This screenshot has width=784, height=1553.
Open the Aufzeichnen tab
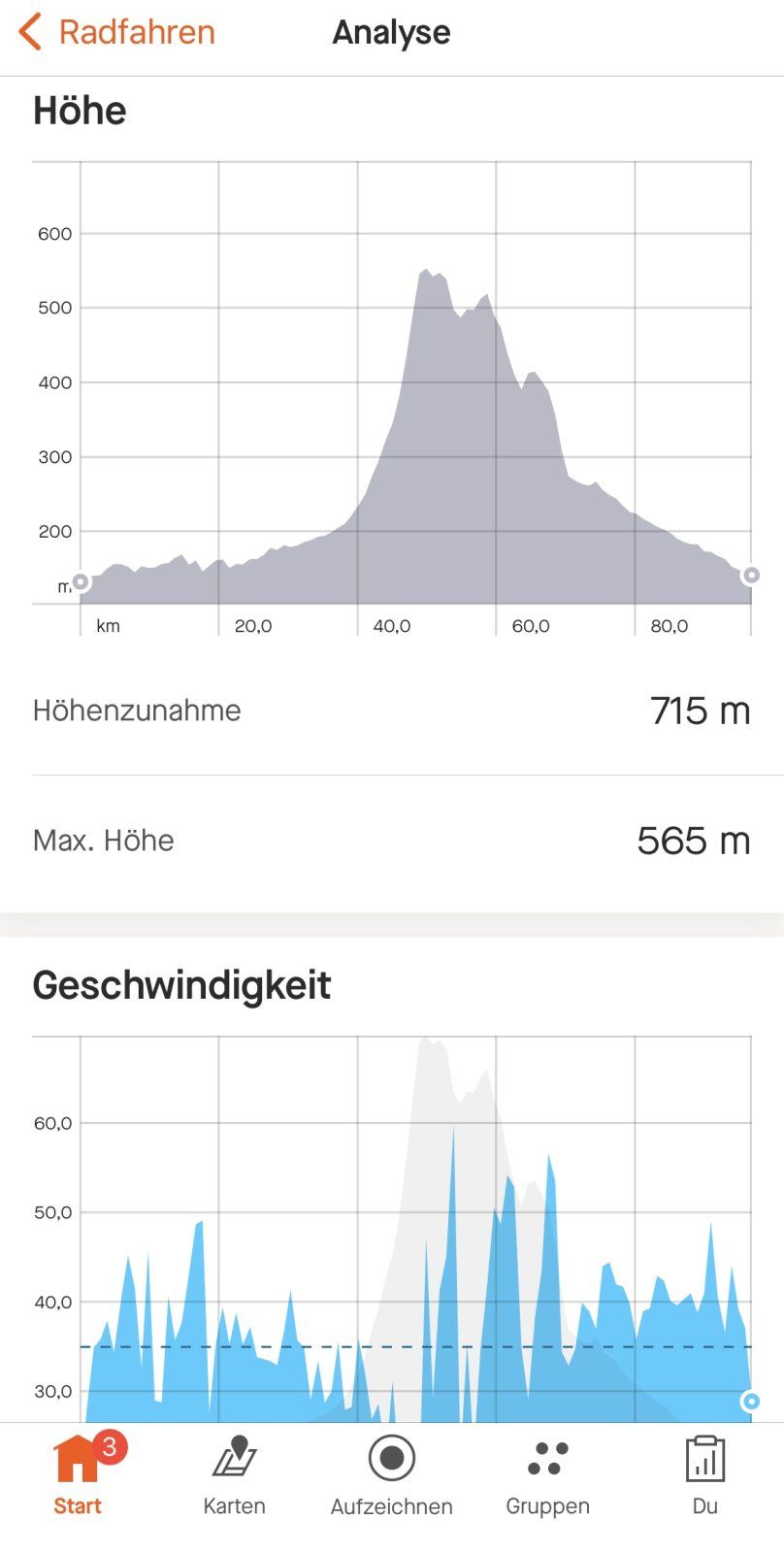pos(392,1475)
